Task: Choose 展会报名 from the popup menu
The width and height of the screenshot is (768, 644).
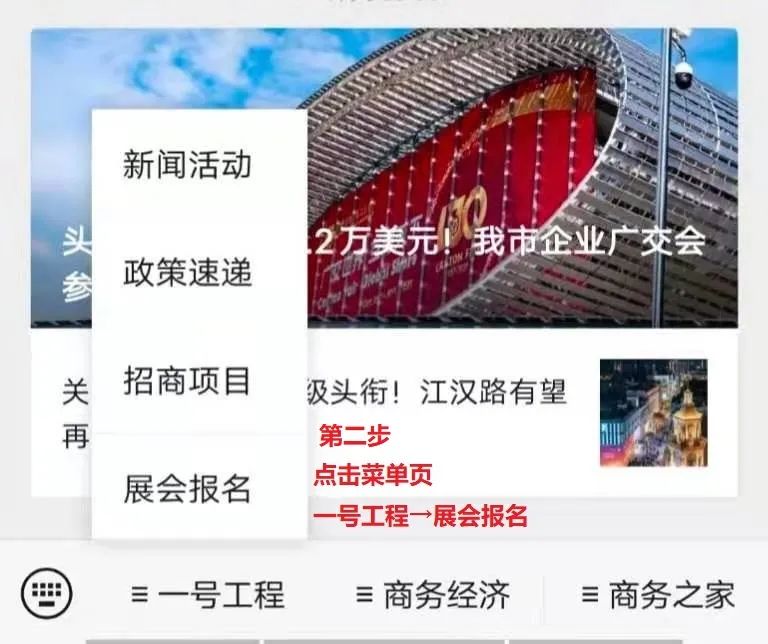Action: (188, 489)
